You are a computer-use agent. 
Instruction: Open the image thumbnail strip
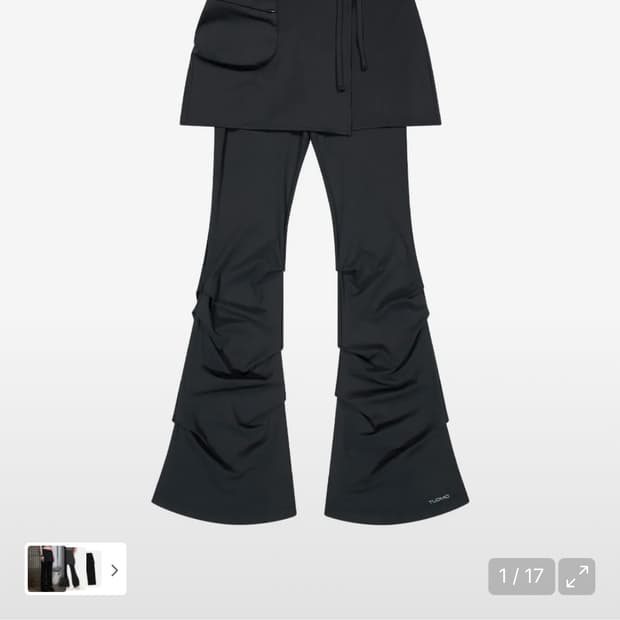76,569
